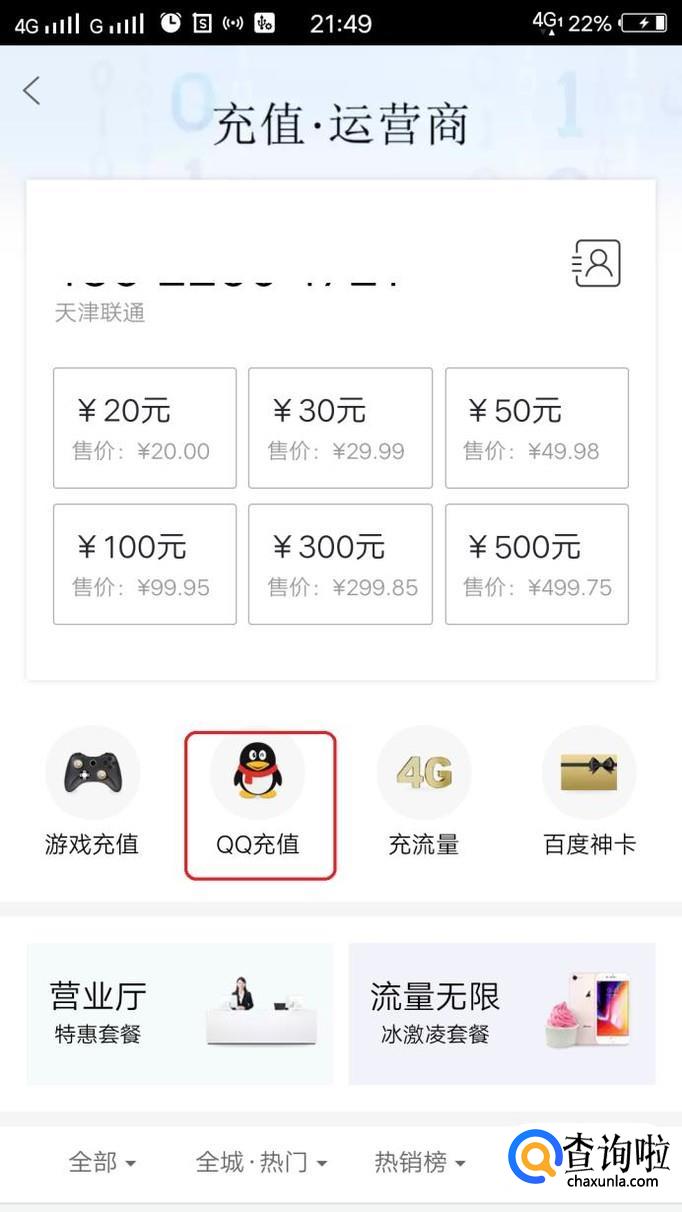The image size is (682, 1212).
Task: Expand the 热销榜 sorting dropdown
Action: (420, 1162)
